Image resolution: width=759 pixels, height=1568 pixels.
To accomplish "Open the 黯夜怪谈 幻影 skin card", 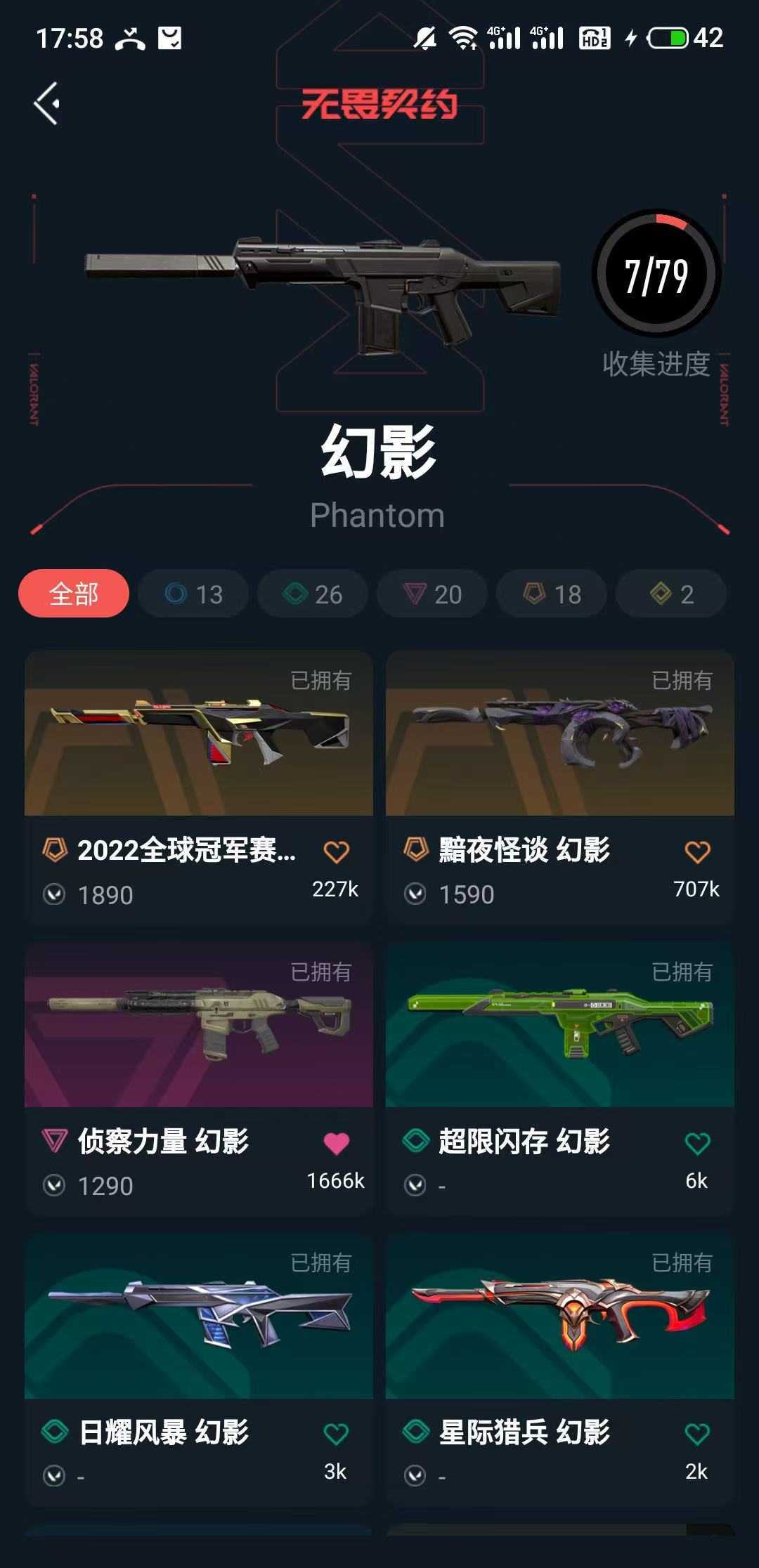I will (560, 735).
